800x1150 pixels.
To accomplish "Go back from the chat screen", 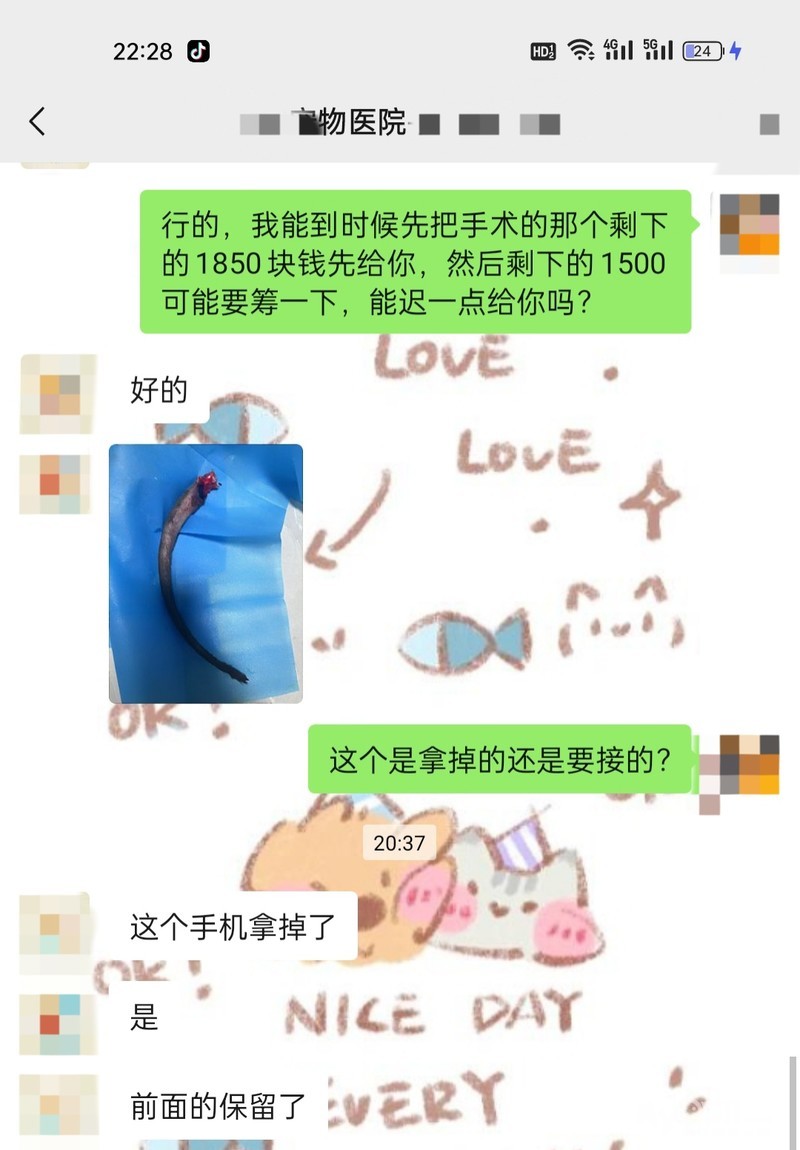I will (37, 122).
